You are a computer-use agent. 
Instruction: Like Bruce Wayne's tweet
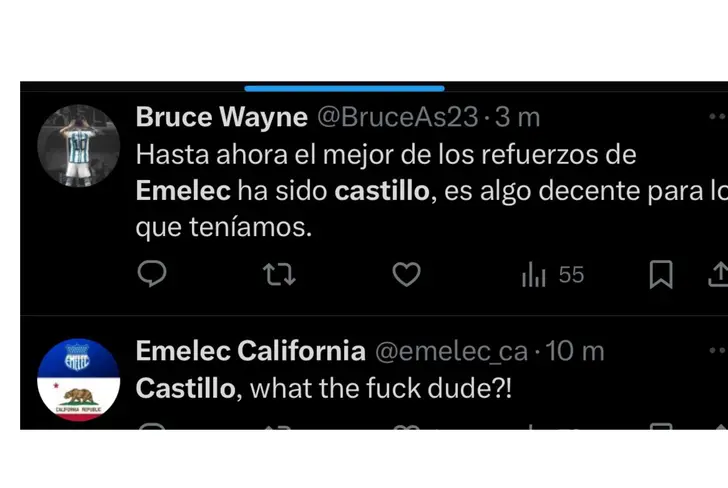(405, 274)
